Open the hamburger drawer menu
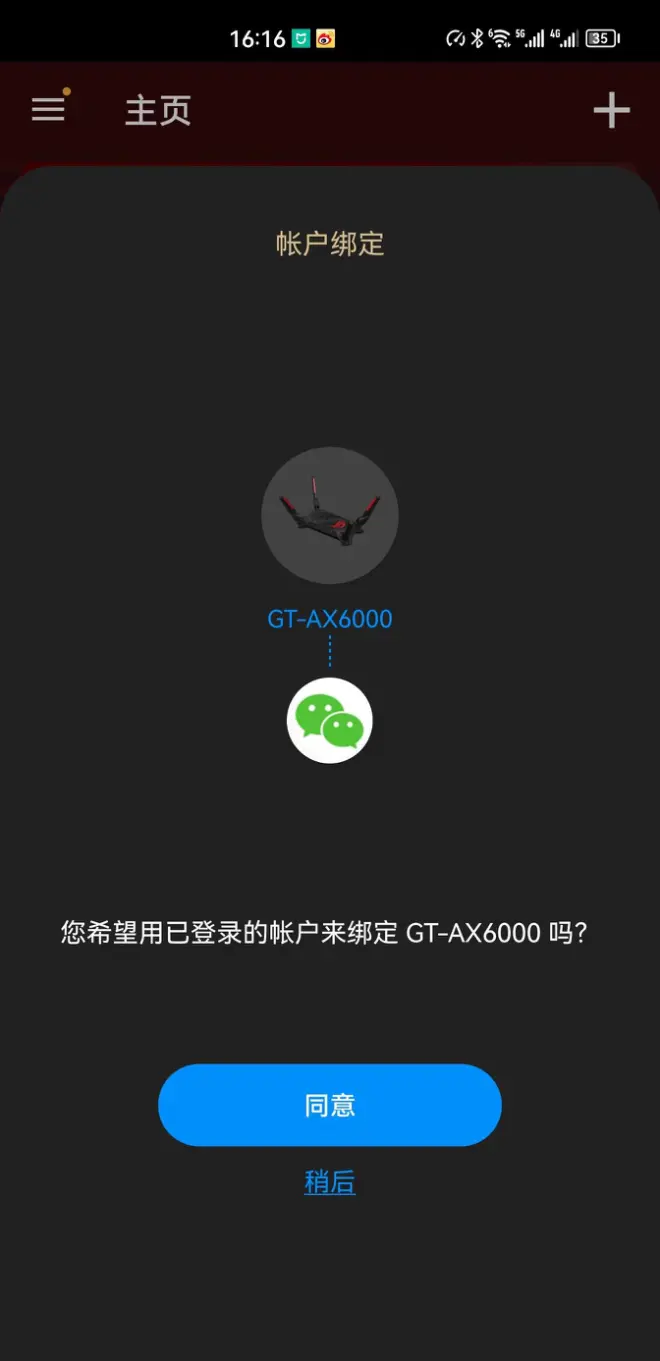Screen dimensions: 660x1361 48,110
